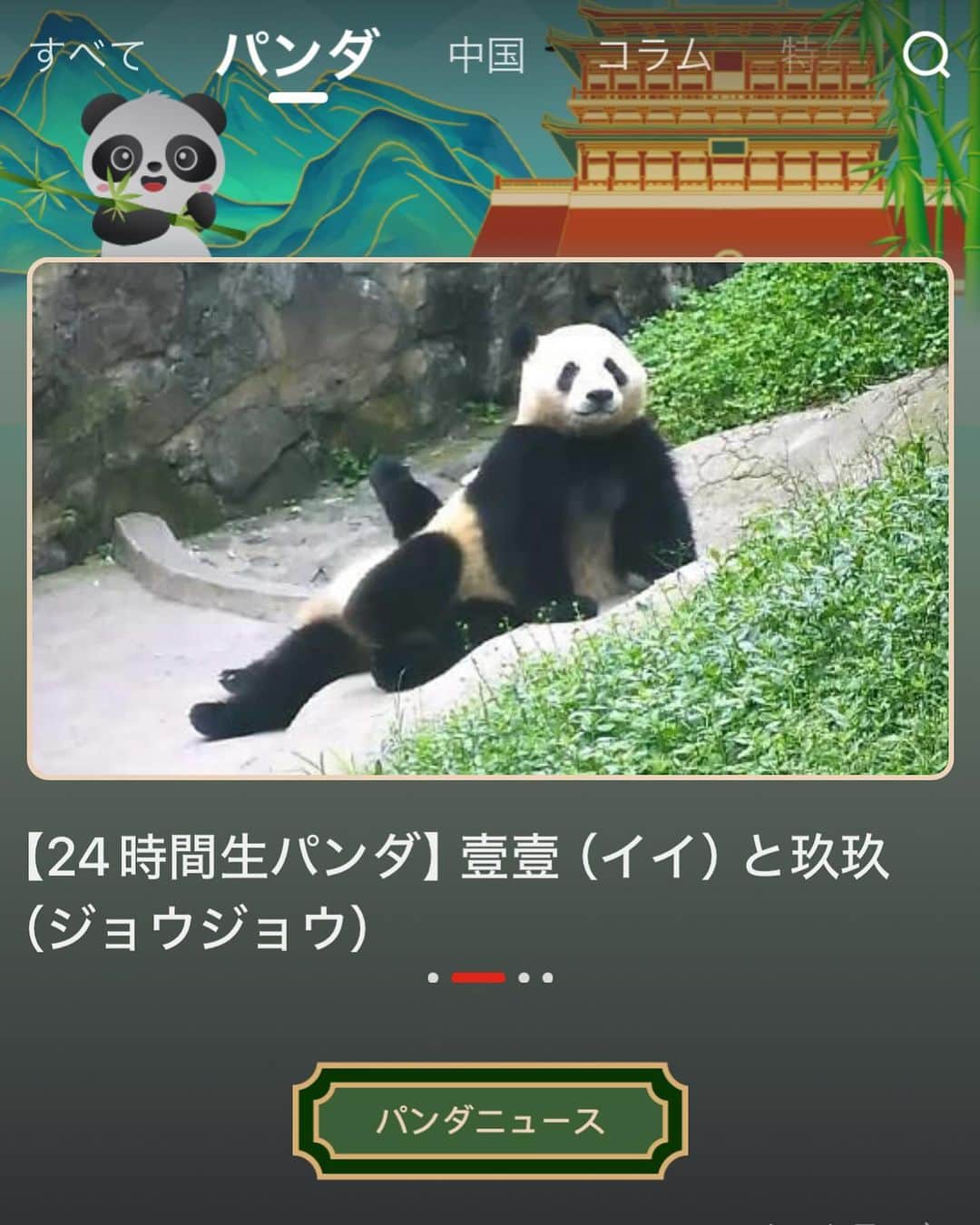Switch to the すべて tab

click(x=87, y=56)
